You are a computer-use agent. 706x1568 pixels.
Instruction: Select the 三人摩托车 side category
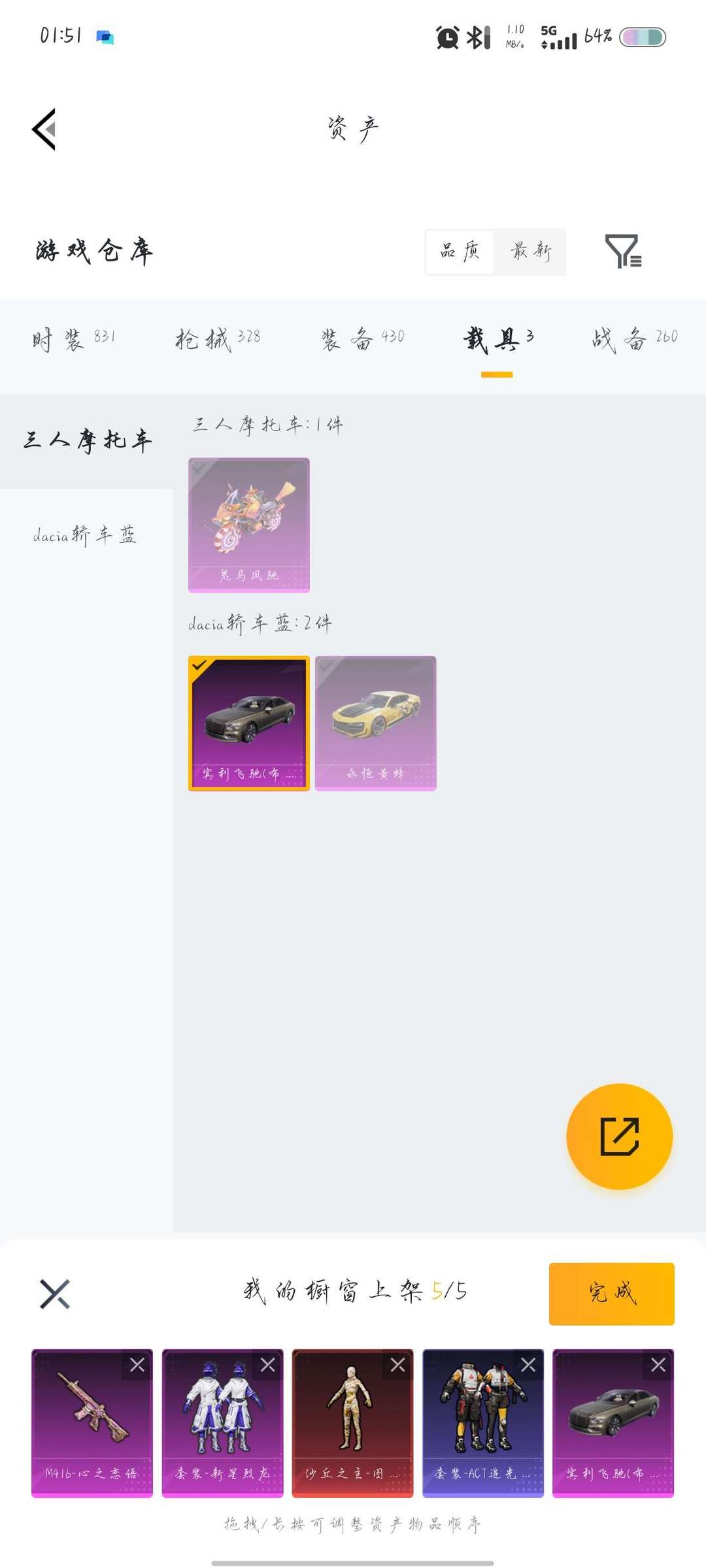click(87, 441)
